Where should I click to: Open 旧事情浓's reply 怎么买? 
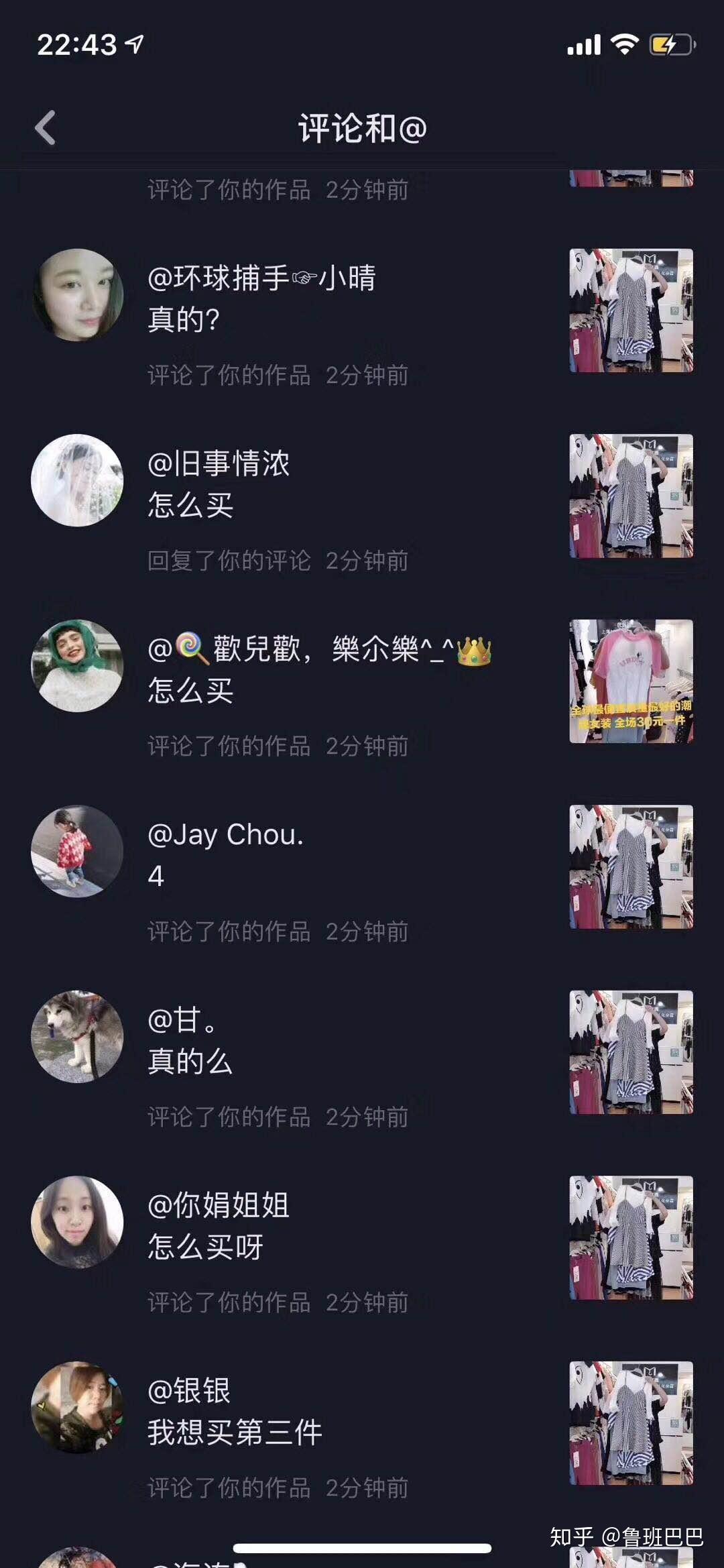pos(190,505)
